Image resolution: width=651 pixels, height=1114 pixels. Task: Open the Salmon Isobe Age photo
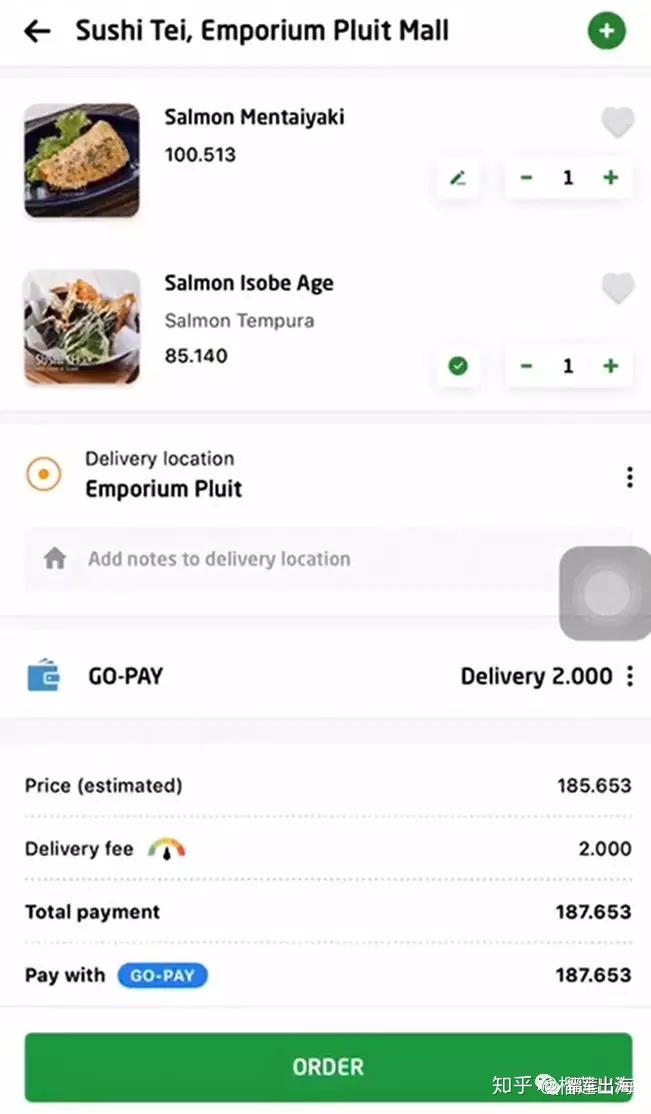pos(82,327)
